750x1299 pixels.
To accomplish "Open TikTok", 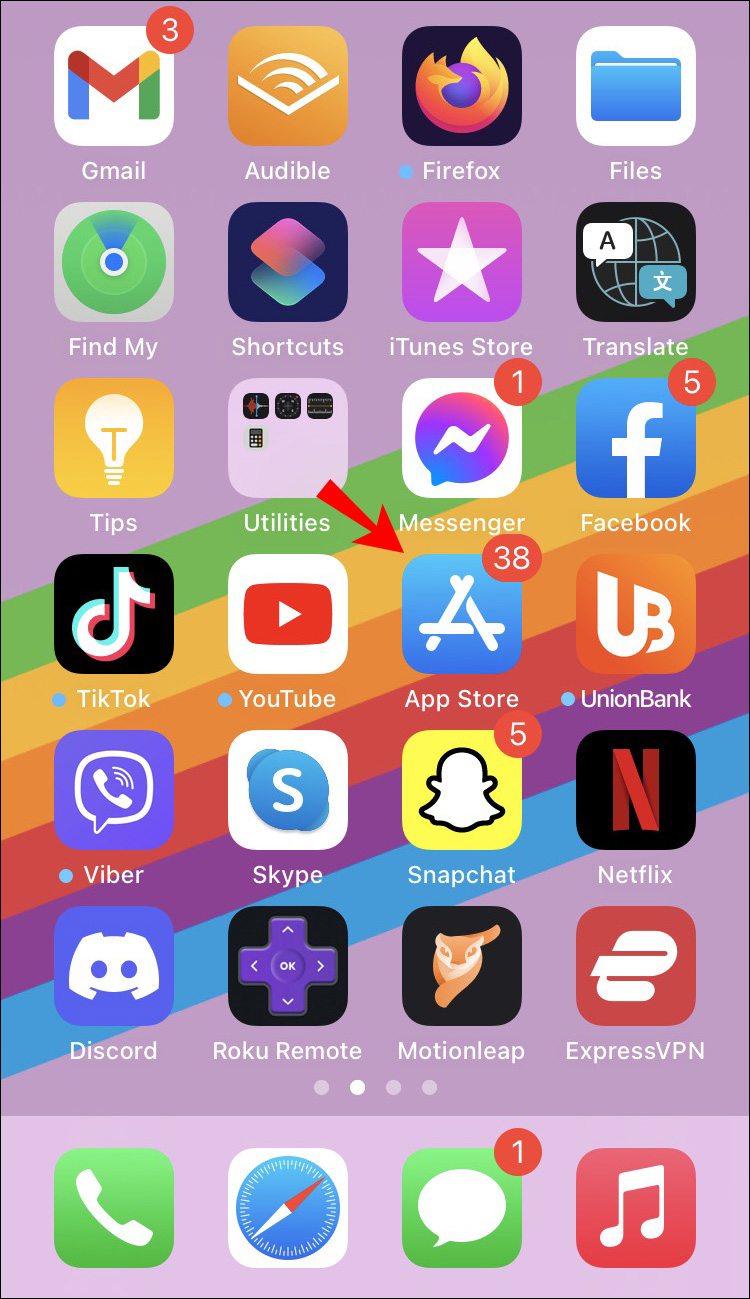I will 114,614.
